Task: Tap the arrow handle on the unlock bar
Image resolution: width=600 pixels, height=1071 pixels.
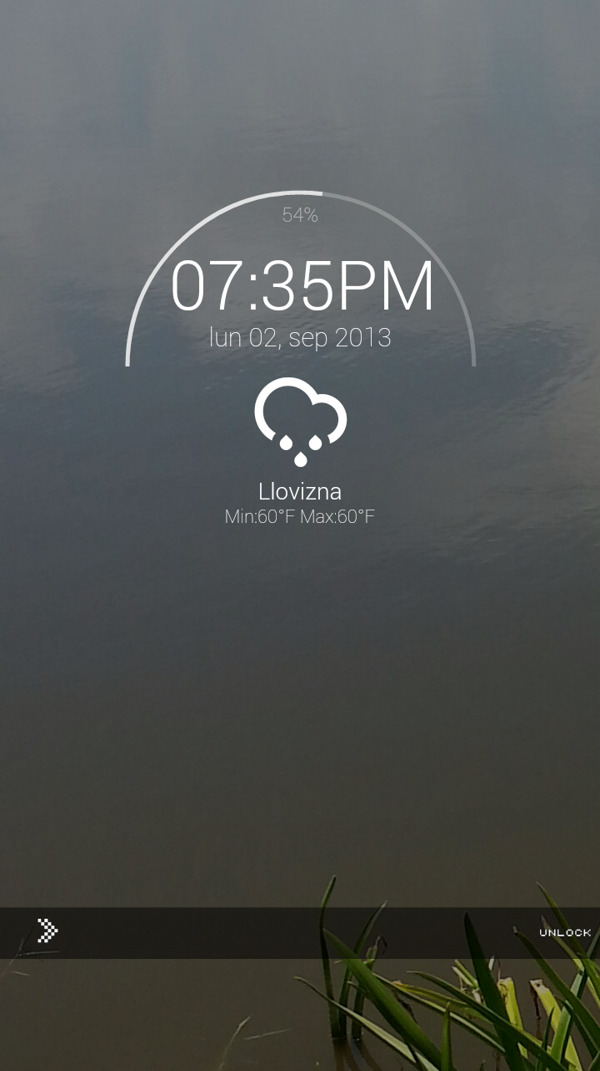Action: pyautogui.click(x=47, y=931)
